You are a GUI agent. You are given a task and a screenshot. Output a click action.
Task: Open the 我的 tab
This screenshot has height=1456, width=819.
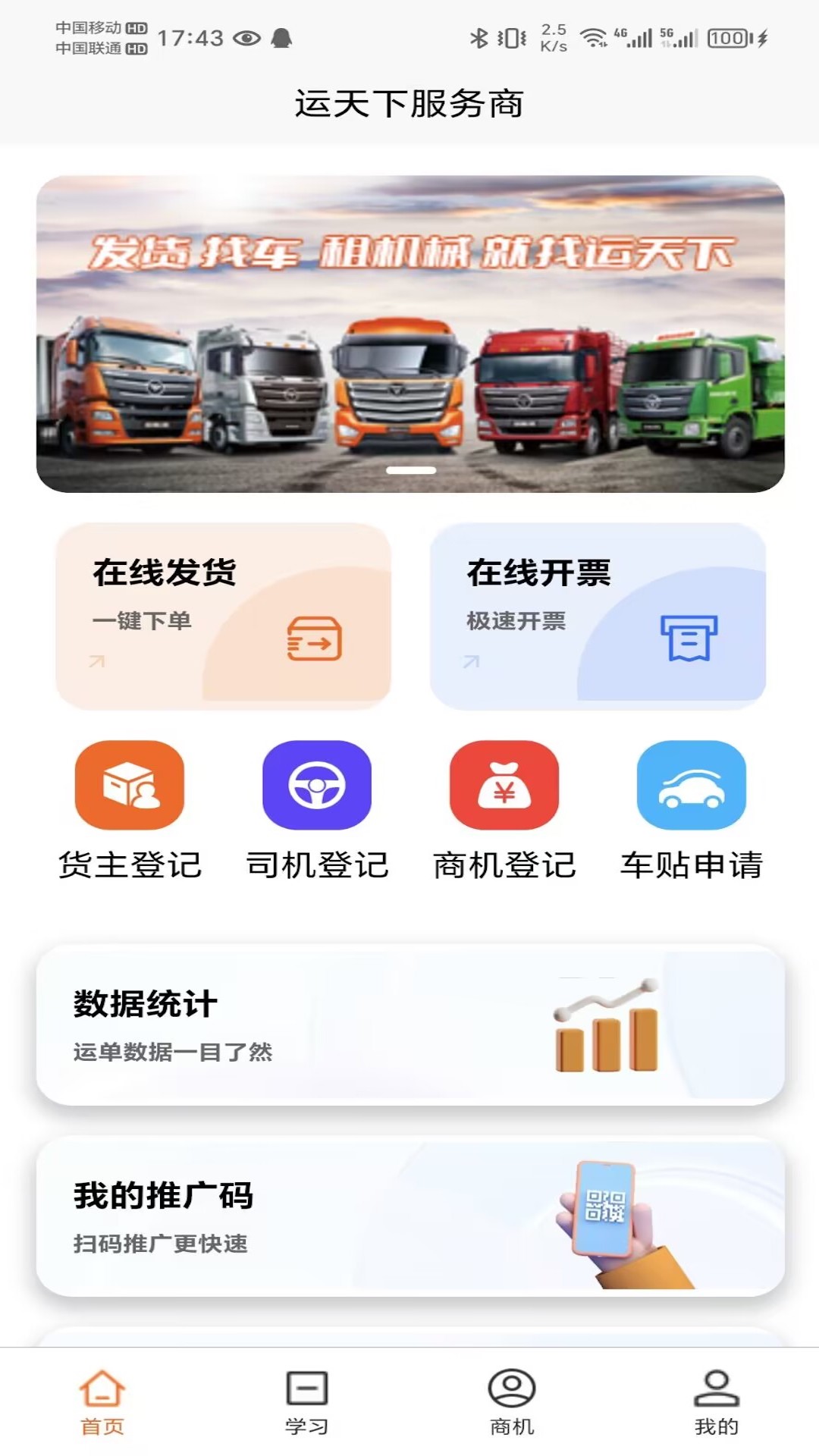[717, 1401]
